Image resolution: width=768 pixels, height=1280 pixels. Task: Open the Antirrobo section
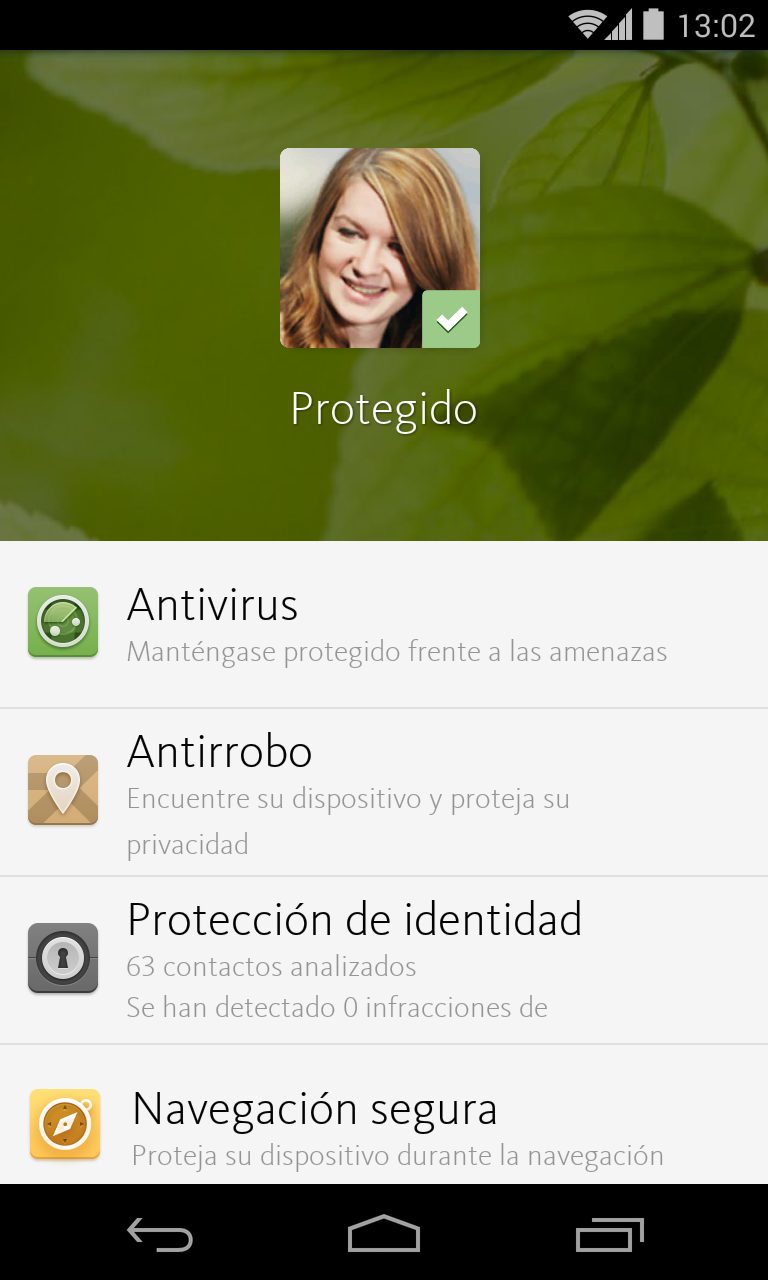[384, 792]
